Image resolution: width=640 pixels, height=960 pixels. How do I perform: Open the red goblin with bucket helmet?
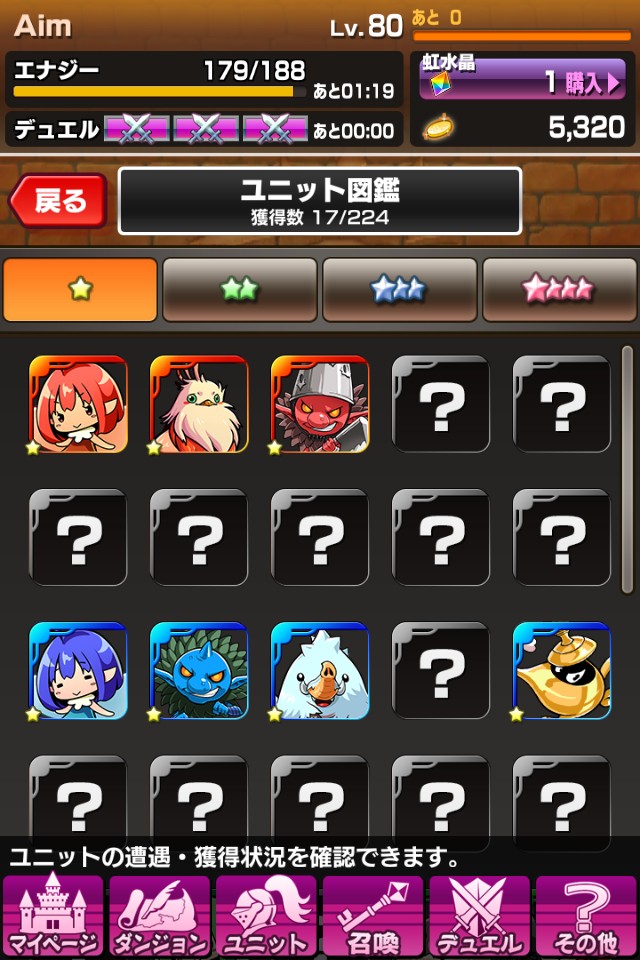tap(320, 404)
